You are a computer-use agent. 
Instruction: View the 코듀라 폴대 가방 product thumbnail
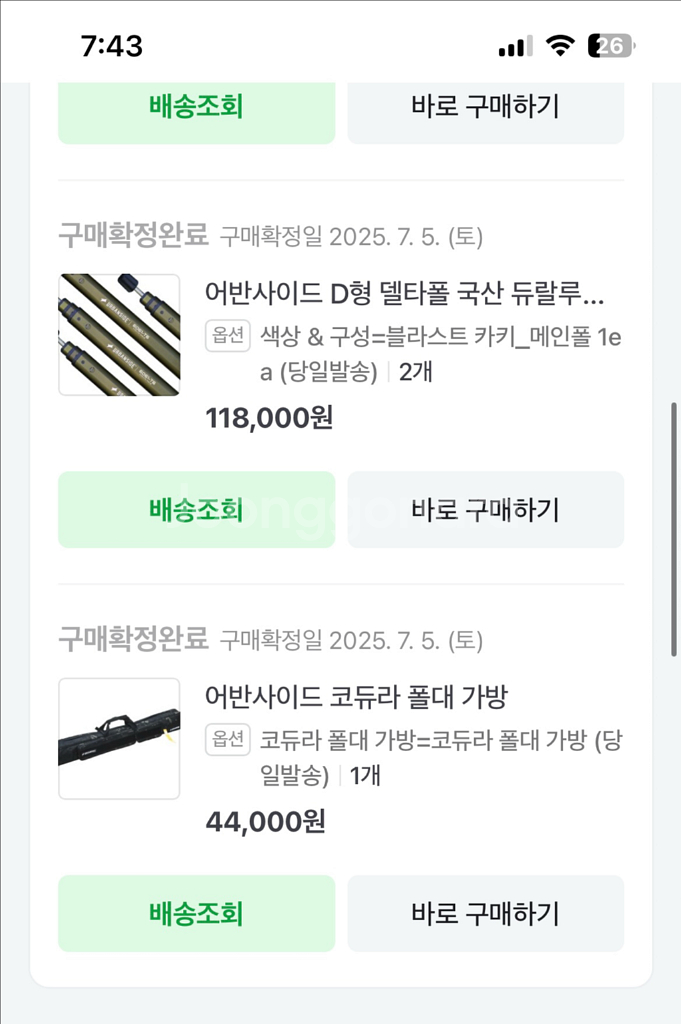pos(119,739)
